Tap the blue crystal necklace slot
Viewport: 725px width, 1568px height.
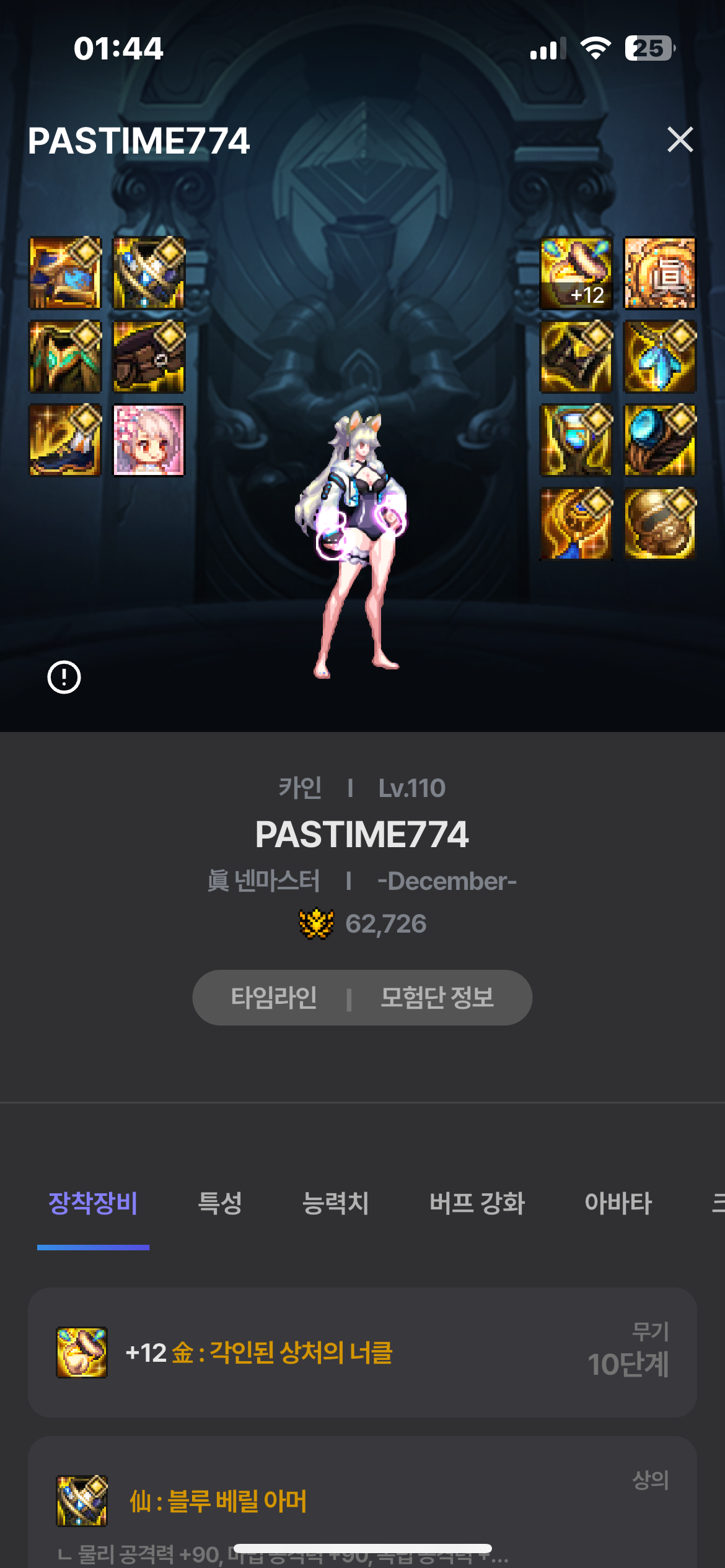(660, 357)
